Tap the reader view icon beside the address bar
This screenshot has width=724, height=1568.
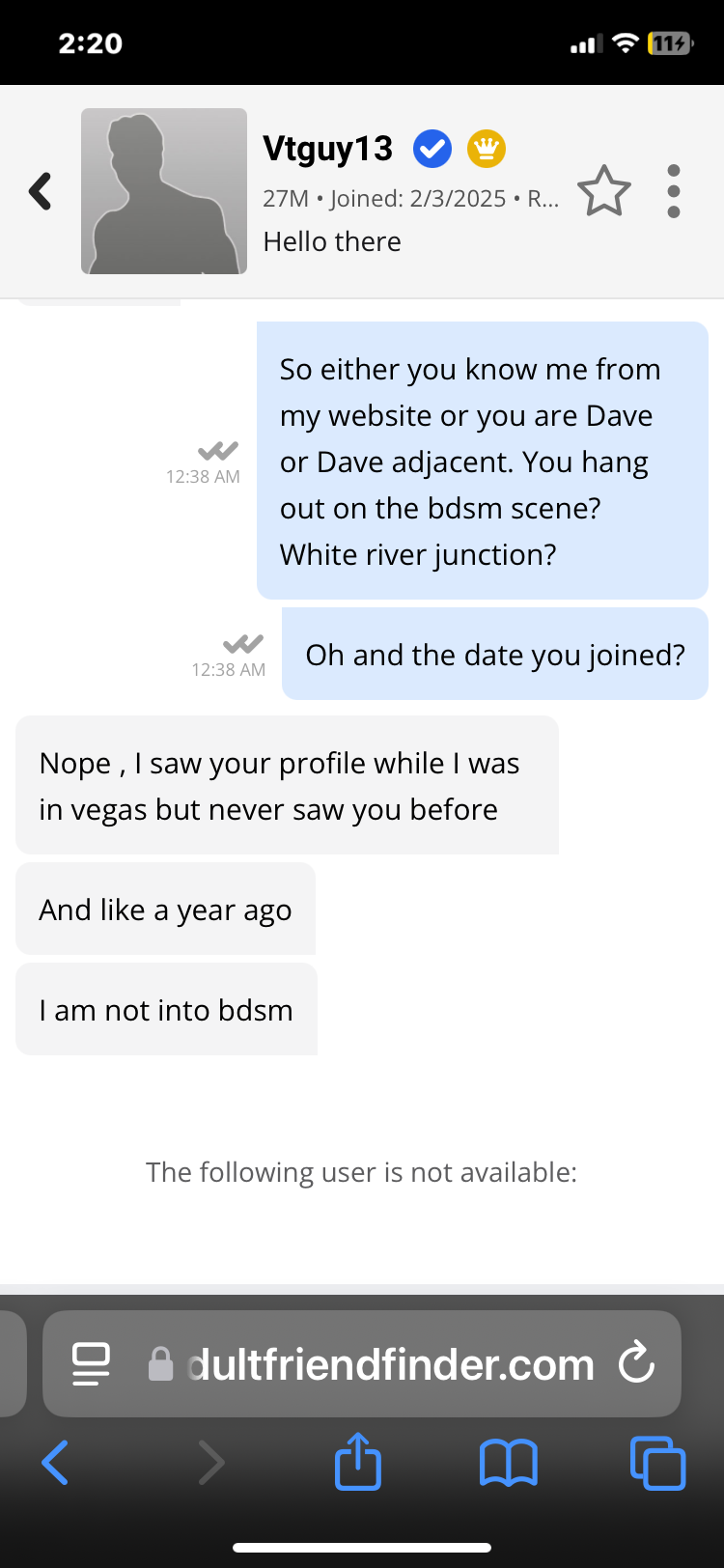tap(91, 1364)
